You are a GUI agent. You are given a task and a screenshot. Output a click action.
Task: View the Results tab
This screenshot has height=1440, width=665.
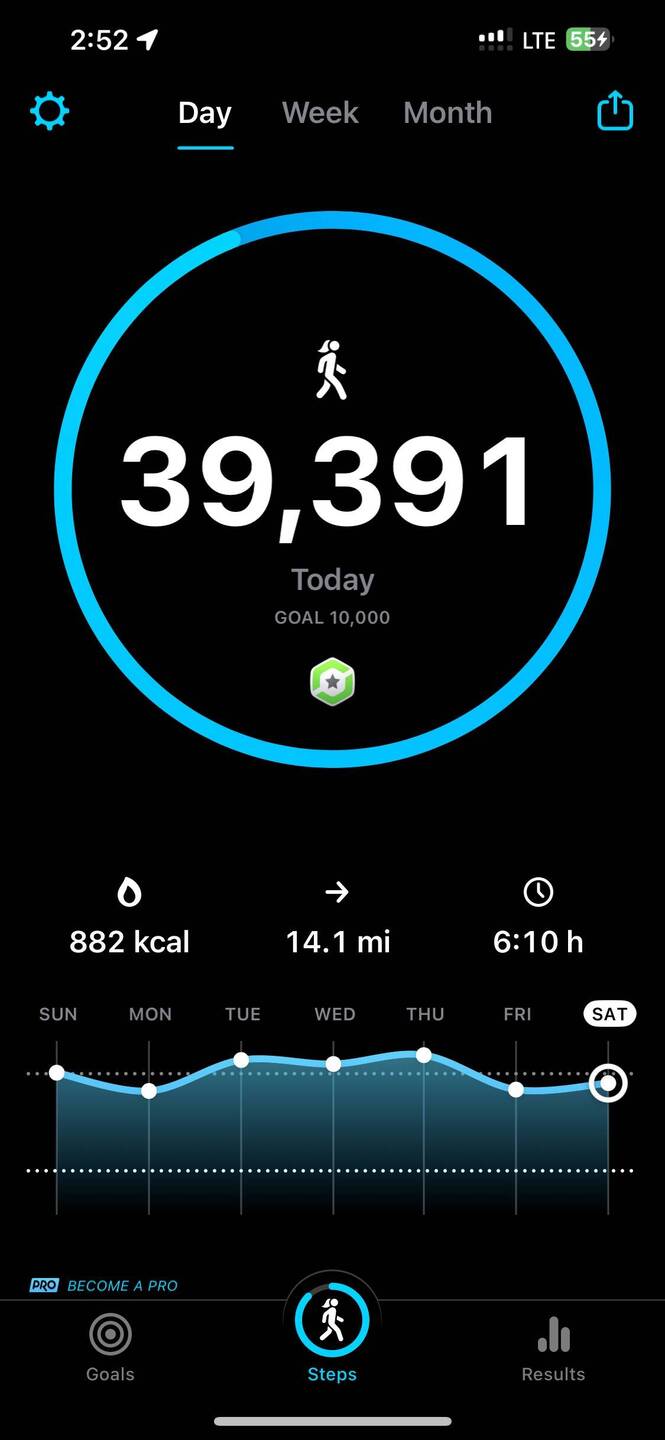(x=553, y=1348)
